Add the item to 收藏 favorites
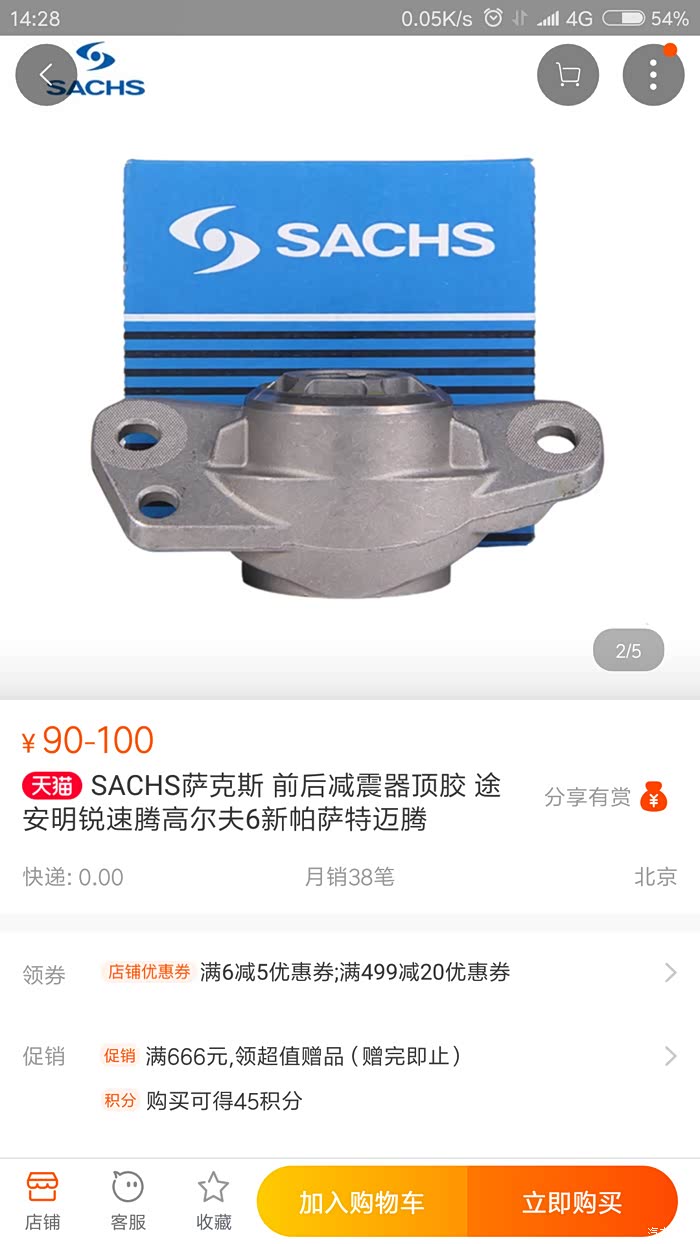 (213, 1200)
